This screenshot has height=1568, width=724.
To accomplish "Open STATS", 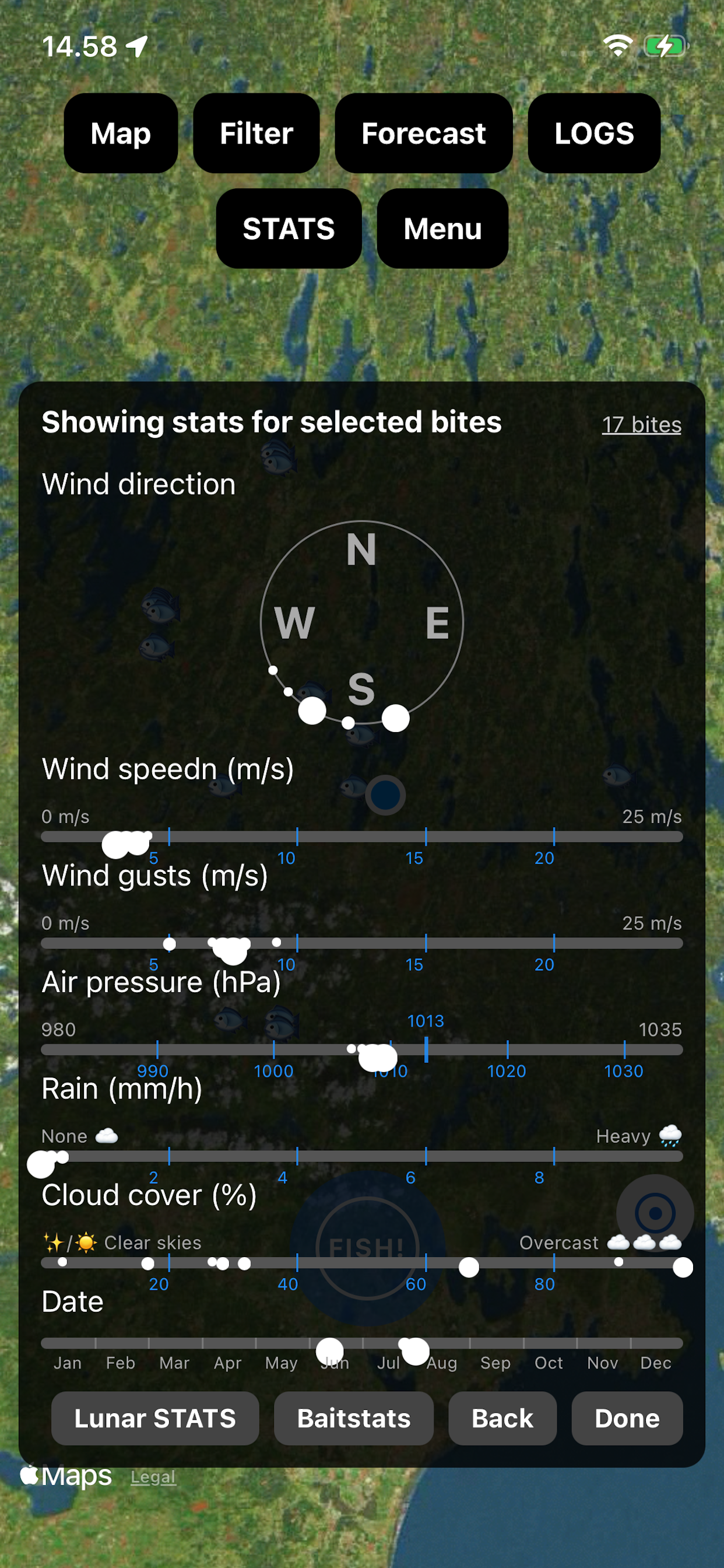I will 289,228.
